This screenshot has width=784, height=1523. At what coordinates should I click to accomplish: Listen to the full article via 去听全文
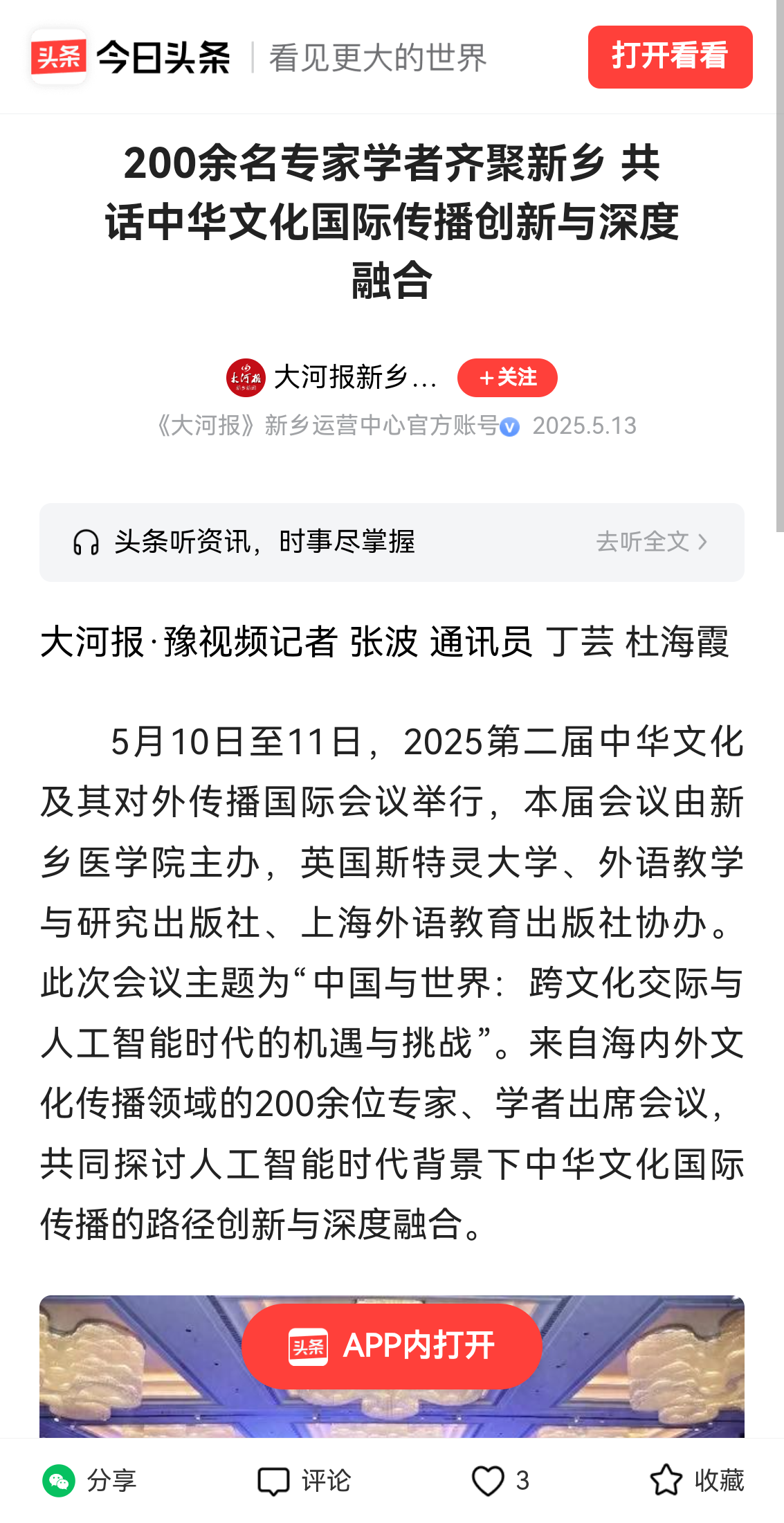[x=651, y=542]
